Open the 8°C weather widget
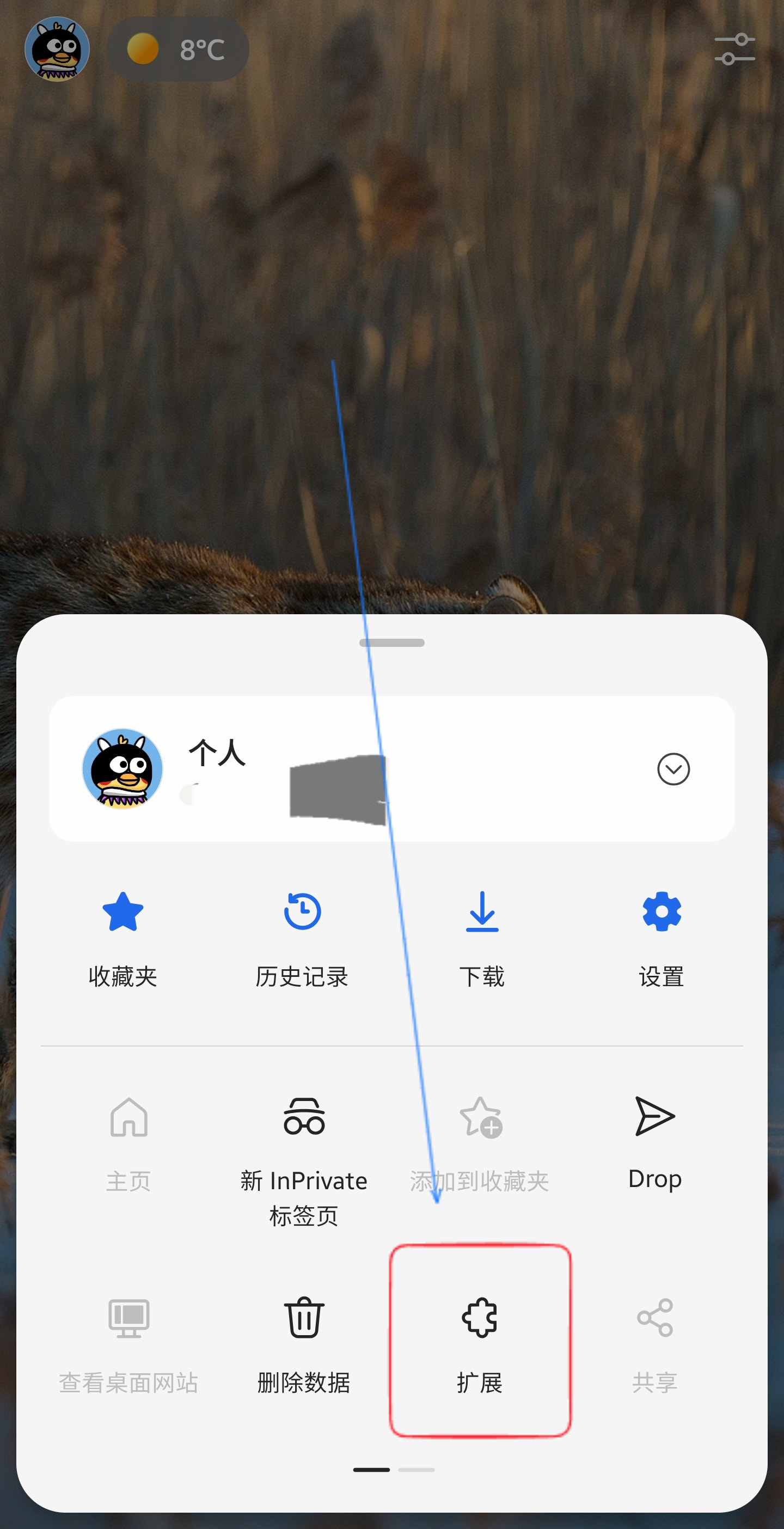 (x=177, y=48)
